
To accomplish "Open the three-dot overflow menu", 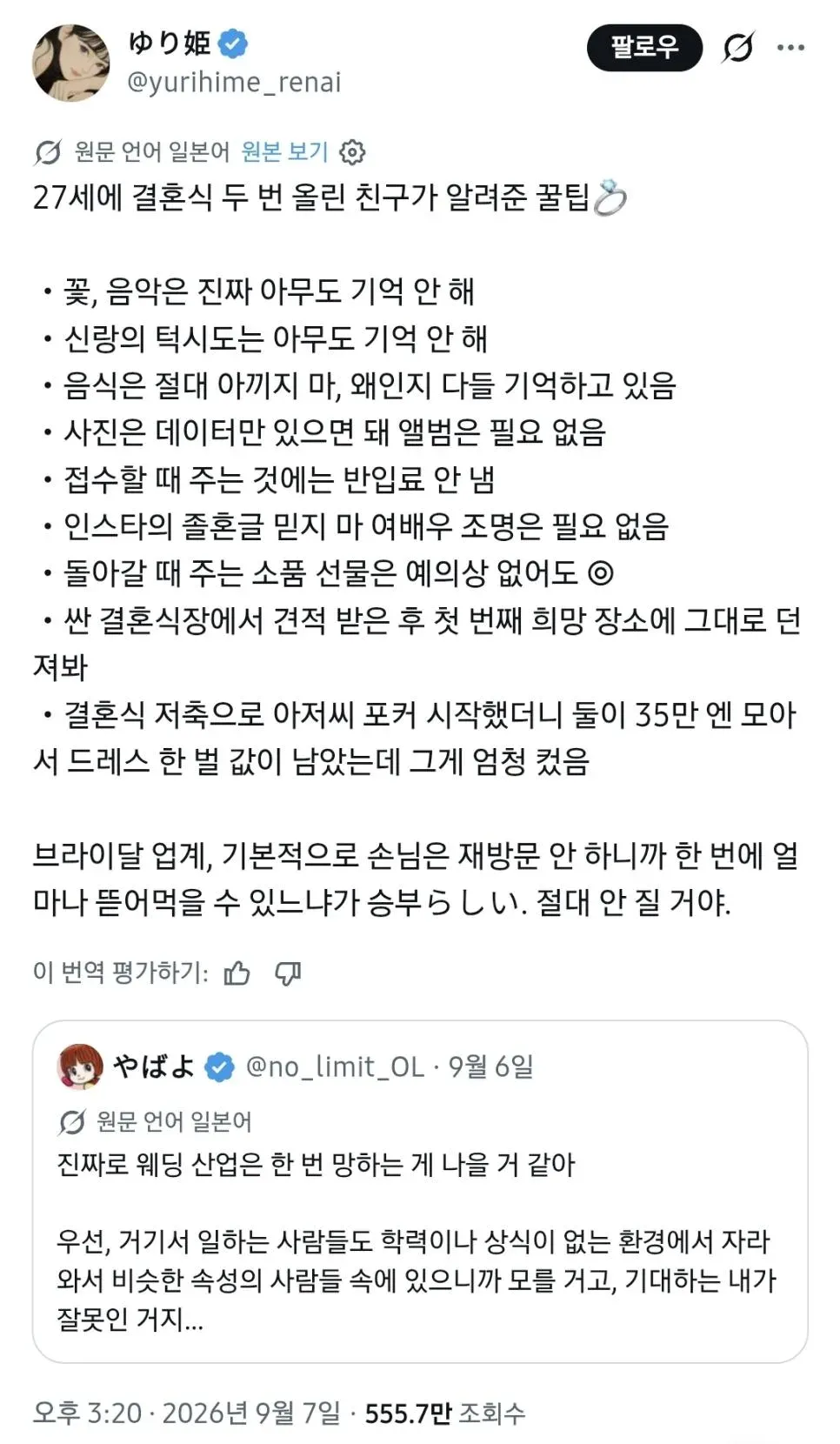I will (x=790, y=47).
